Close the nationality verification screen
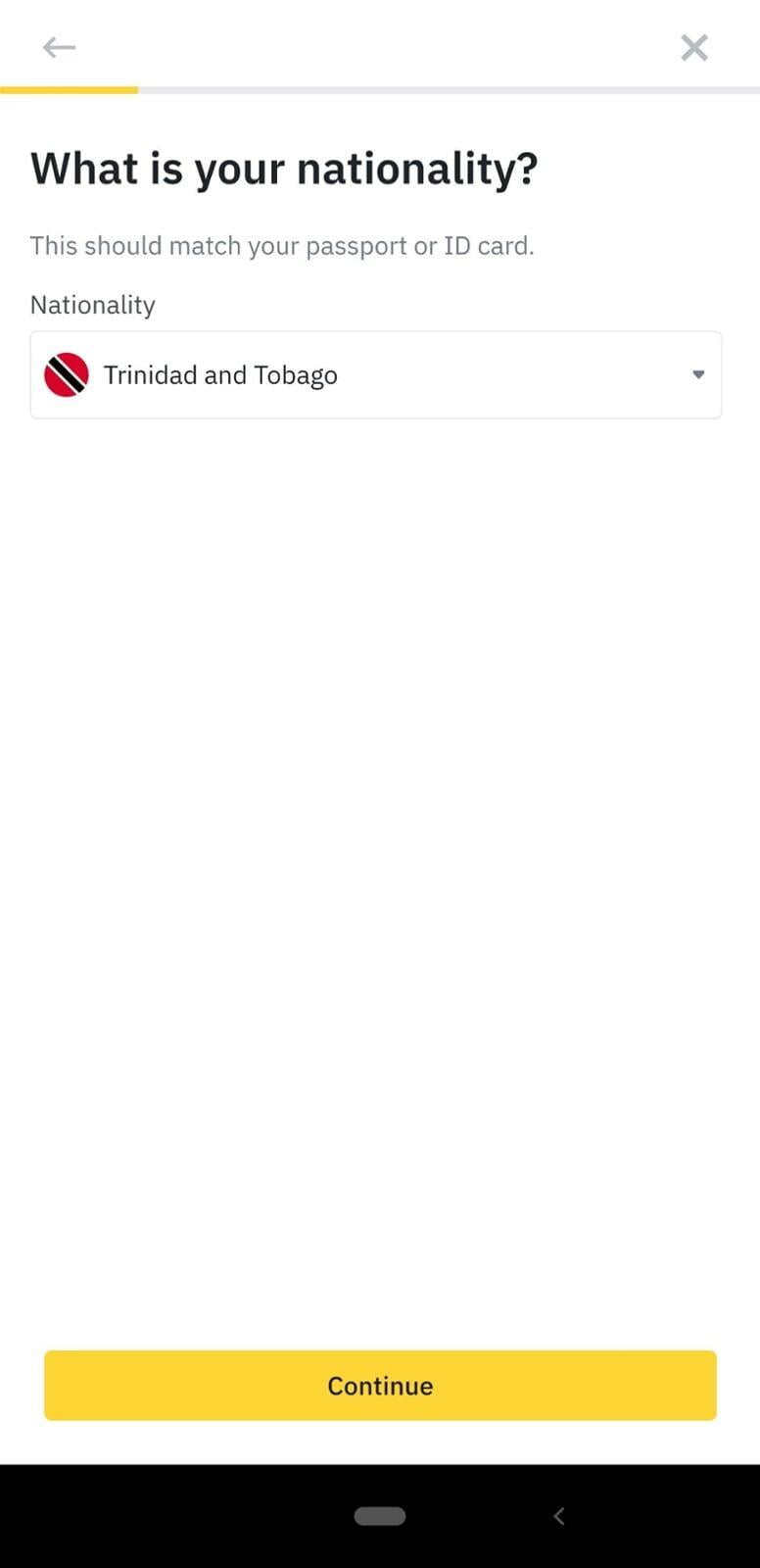Screen dimensions: 760x1568 pyautogui.click(x=693, y=47)
